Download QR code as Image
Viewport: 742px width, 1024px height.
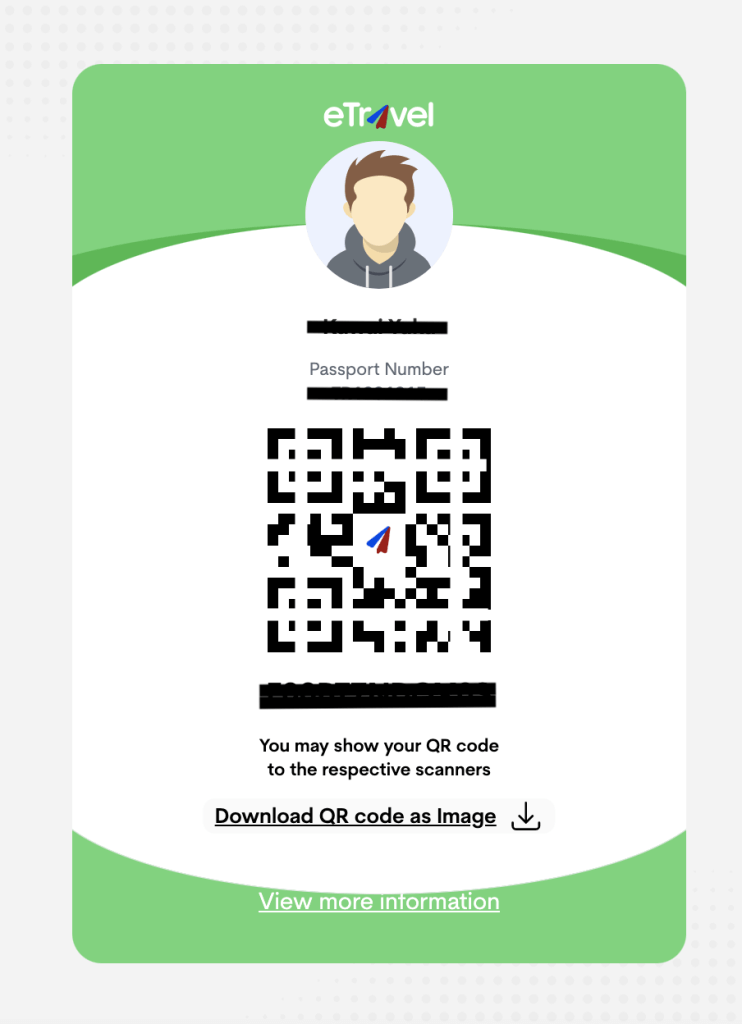click(356, 816)
